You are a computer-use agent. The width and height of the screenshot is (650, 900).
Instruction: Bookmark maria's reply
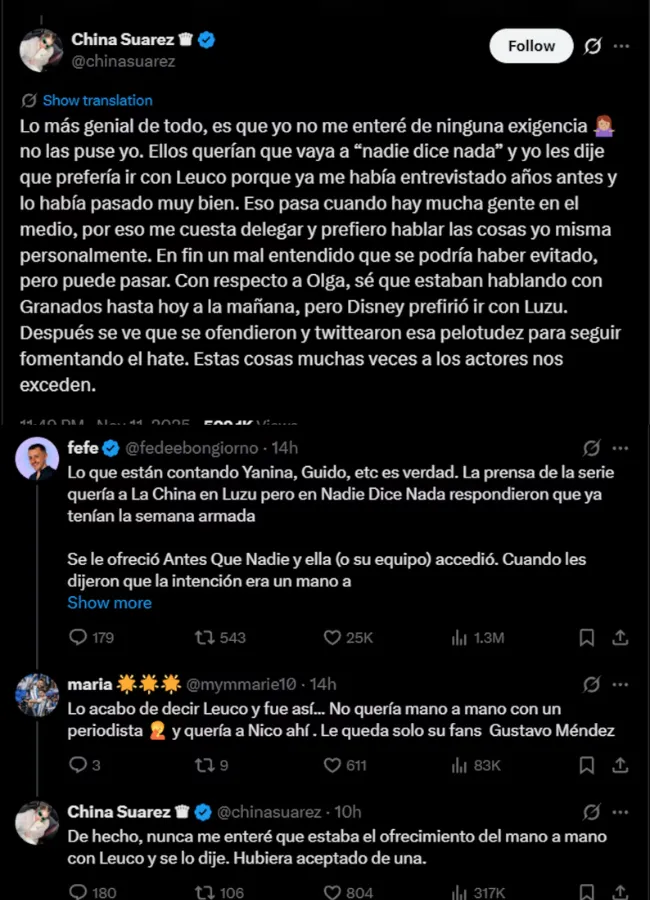coord(588,765)
